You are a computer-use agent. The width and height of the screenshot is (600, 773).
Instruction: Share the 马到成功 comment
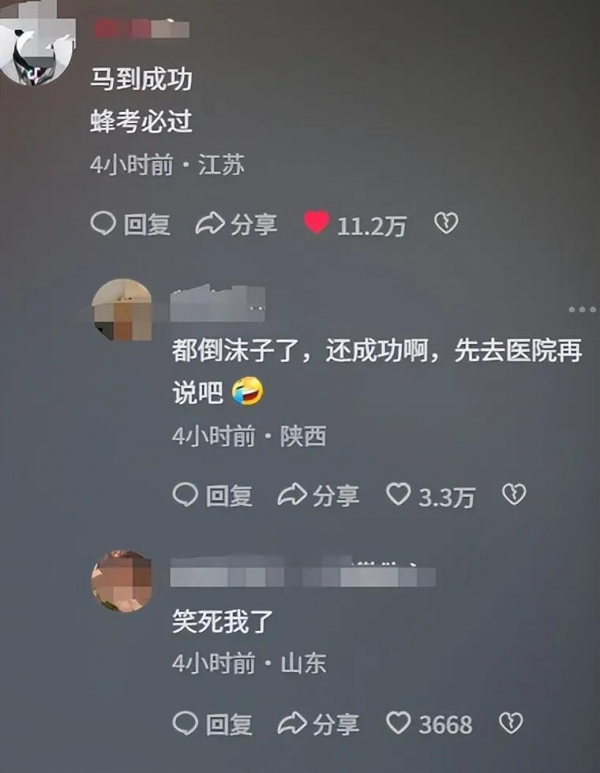coord(236,224)
